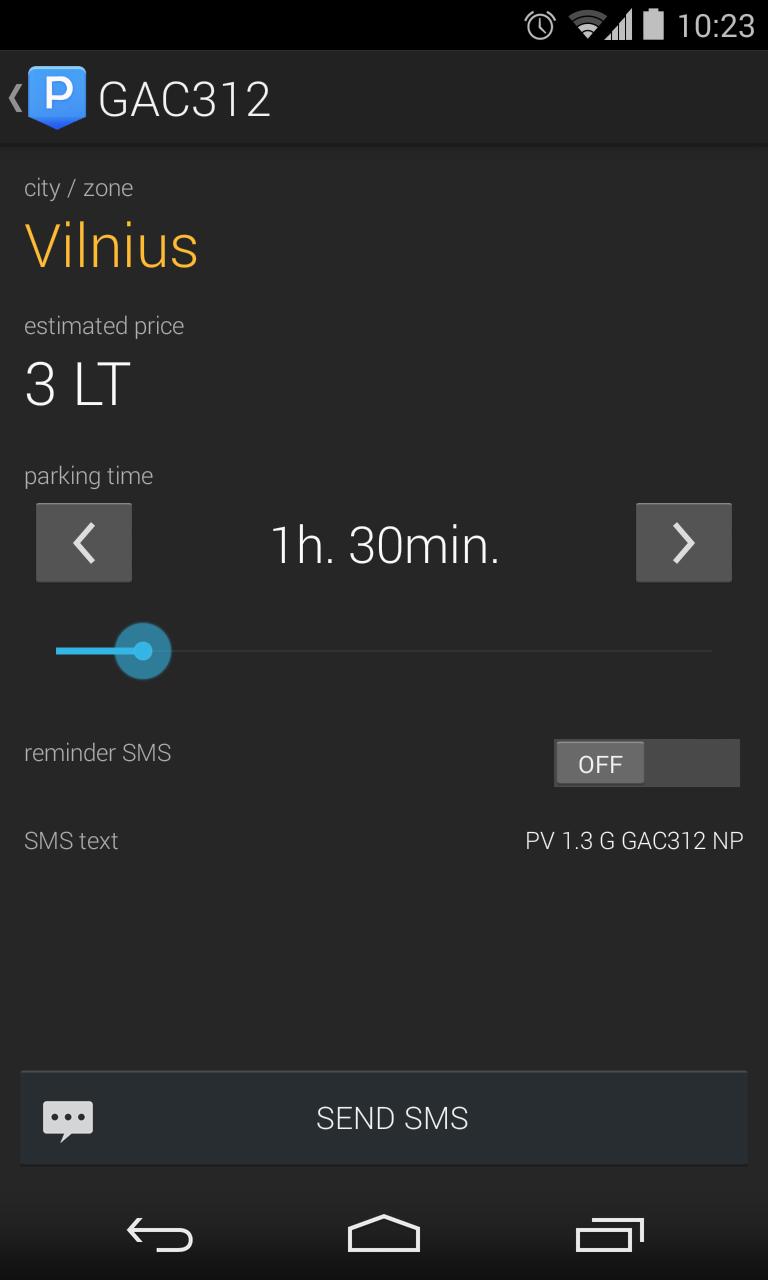Open the recent apps view

click(609, 1236)
